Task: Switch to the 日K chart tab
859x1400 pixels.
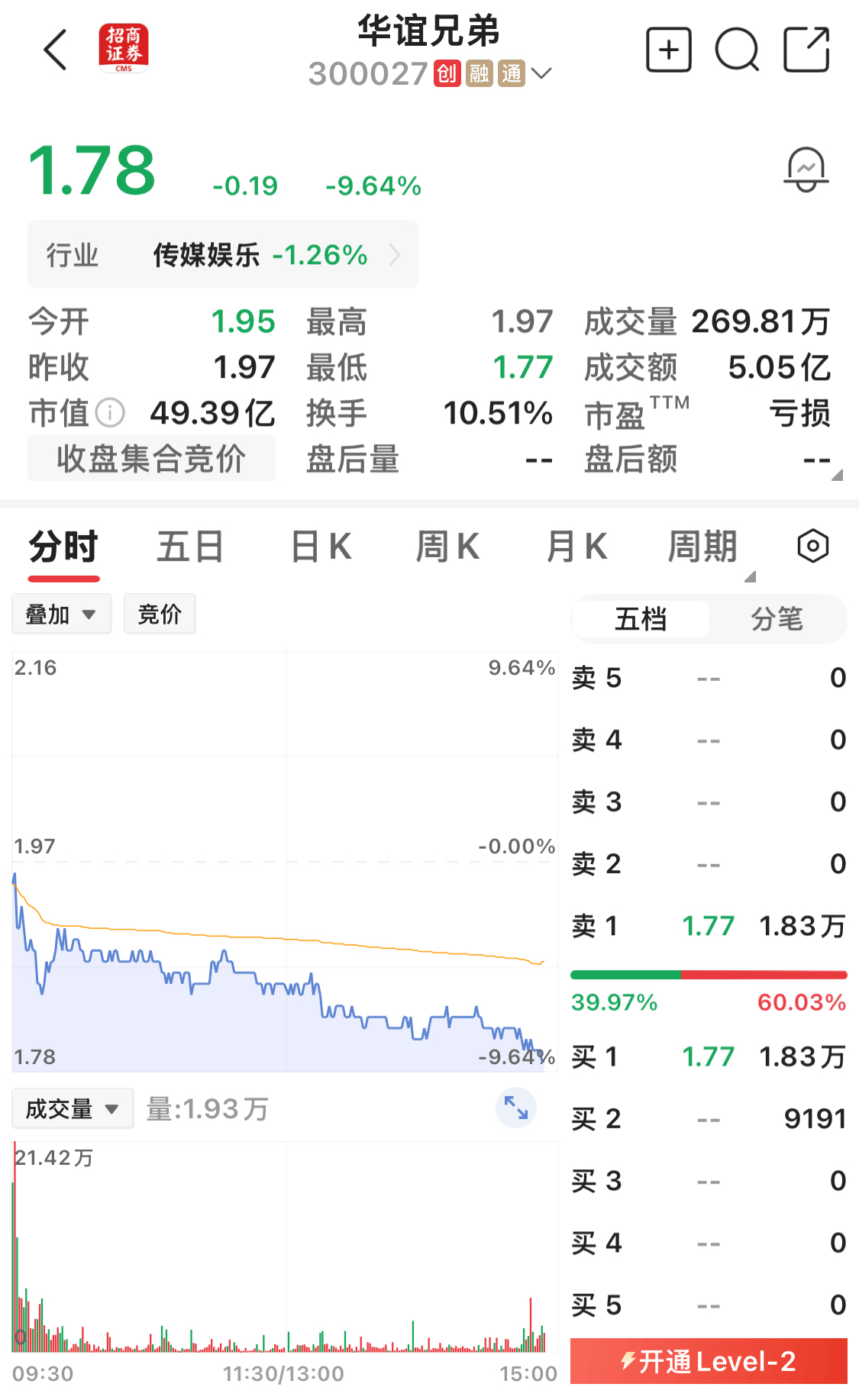Action: [321, 547]
